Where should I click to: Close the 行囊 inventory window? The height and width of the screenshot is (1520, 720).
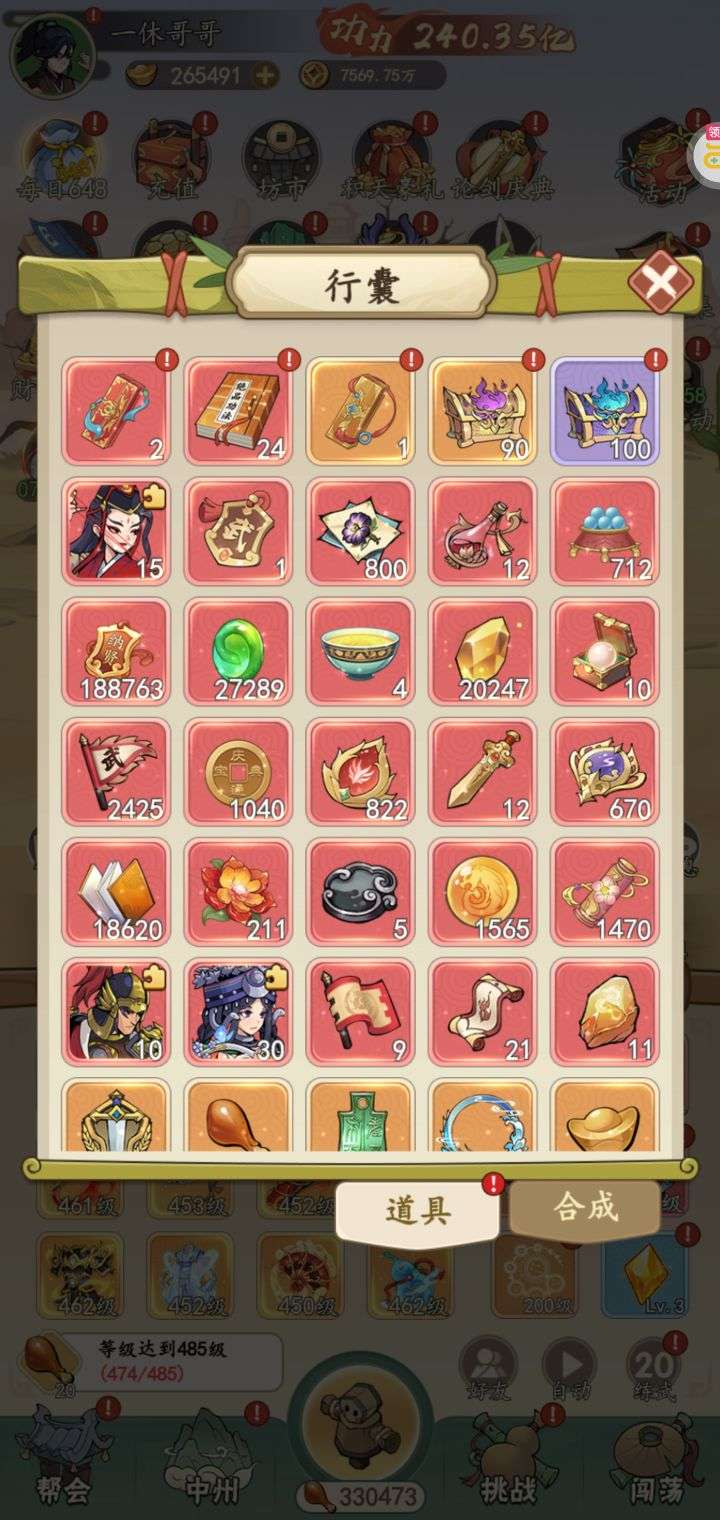coord(660,284)
